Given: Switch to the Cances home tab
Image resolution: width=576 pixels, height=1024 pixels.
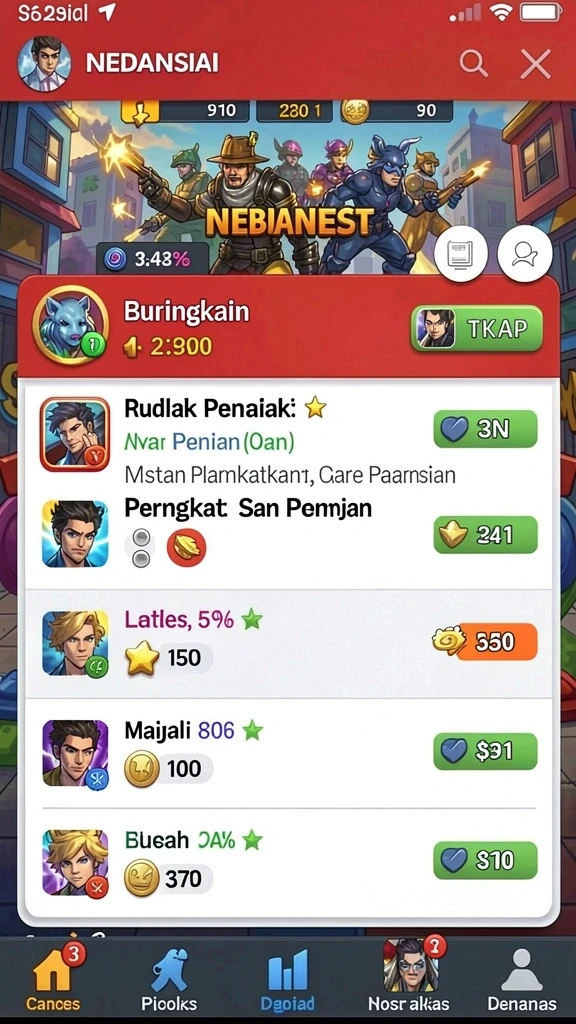Looking at the screenshot, I should point(54,978).
